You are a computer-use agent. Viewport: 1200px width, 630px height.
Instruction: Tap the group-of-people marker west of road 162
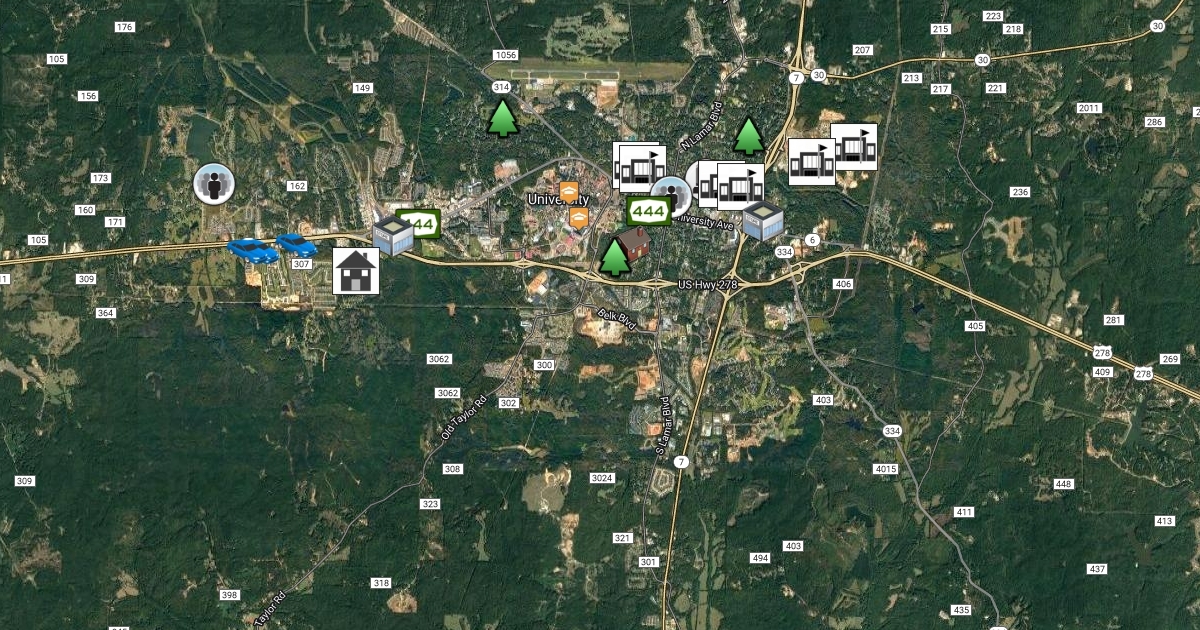pos(213,184)
